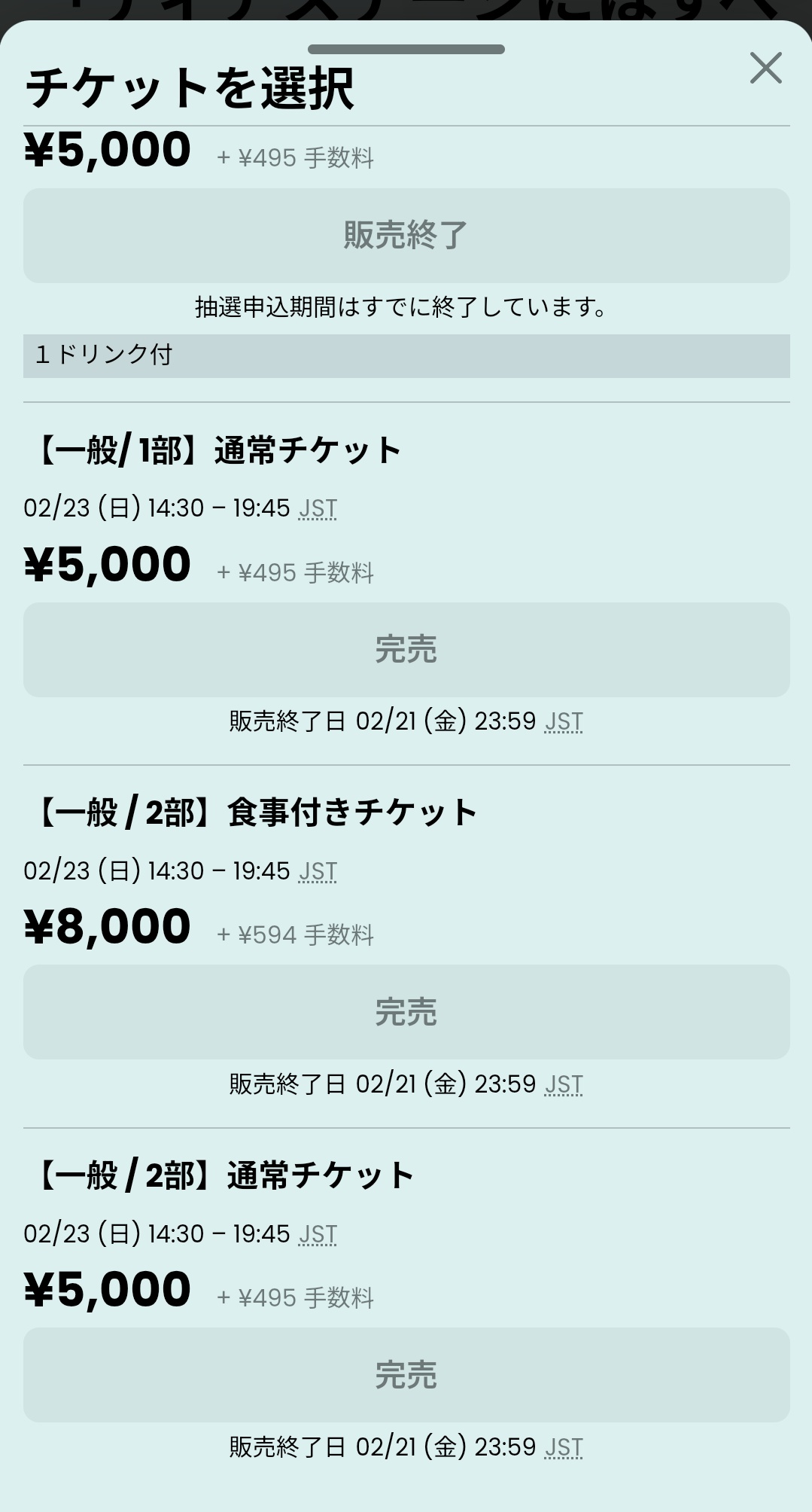The height and width of the screenshot is (1512, 812).
Task: Tap 完売 button for 【一般/2部】食事付きチケット
Action: click(406, 1012)
